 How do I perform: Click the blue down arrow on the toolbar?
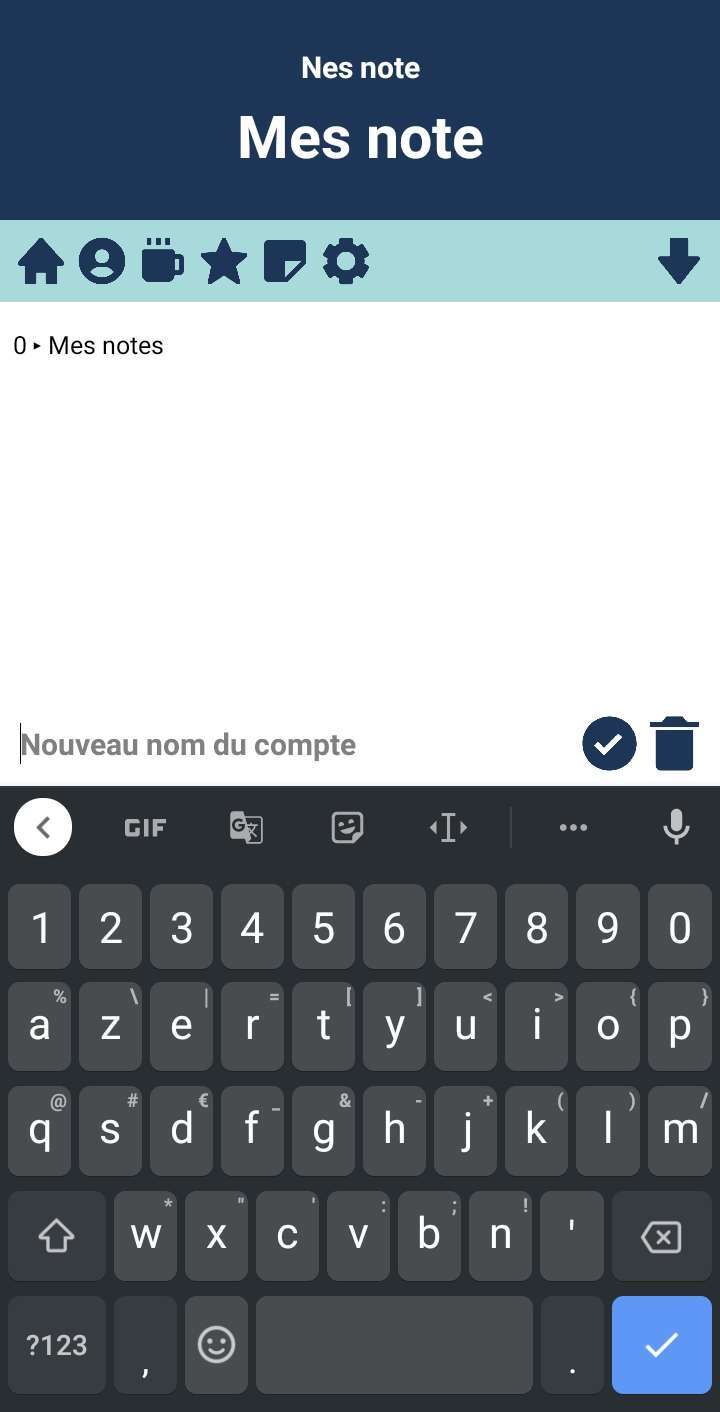point(679,262)
